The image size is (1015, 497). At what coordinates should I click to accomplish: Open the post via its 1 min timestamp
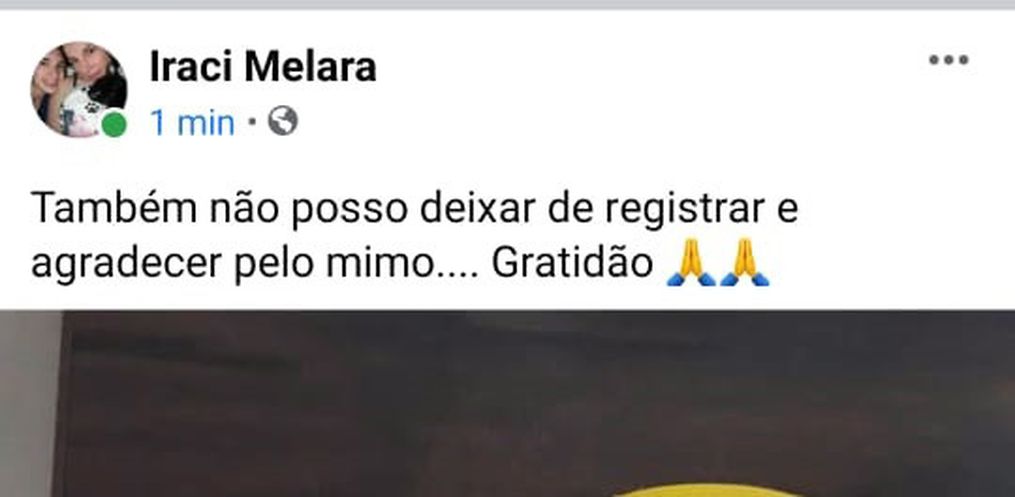192,123
